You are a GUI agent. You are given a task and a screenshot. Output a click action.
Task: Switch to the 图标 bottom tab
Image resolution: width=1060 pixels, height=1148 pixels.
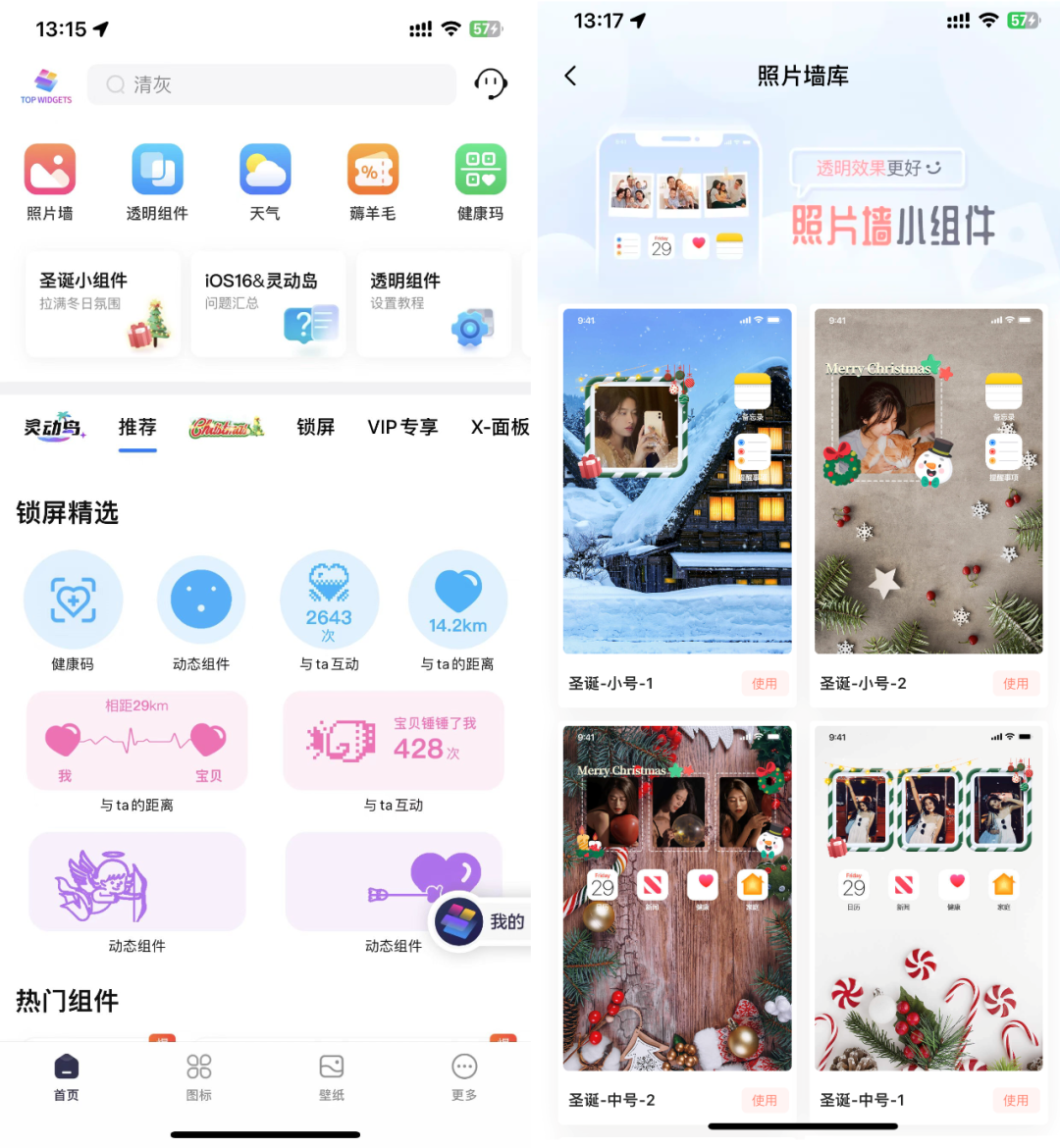tap(199, 1076)
